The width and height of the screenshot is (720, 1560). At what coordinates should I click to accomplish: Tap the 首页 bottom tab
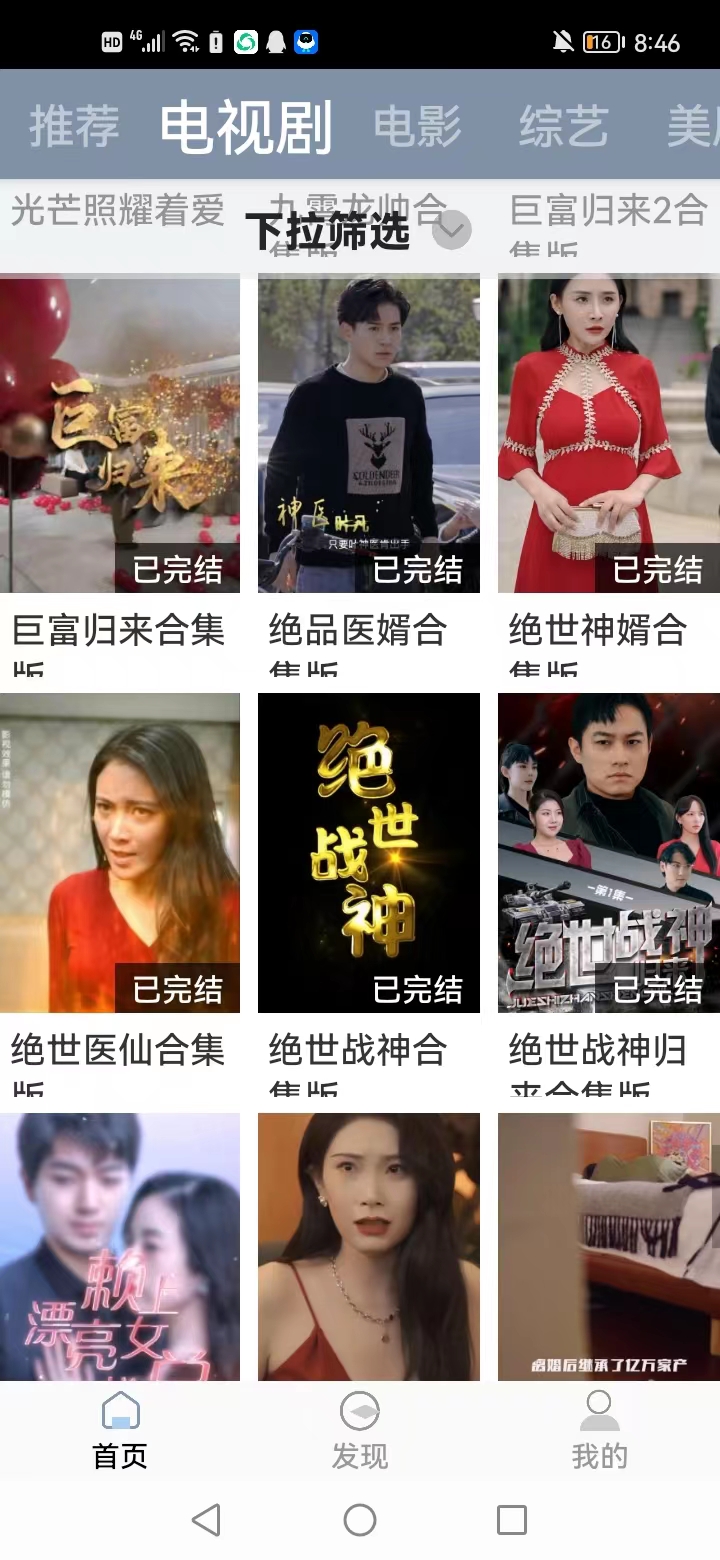pos(120,1430)
